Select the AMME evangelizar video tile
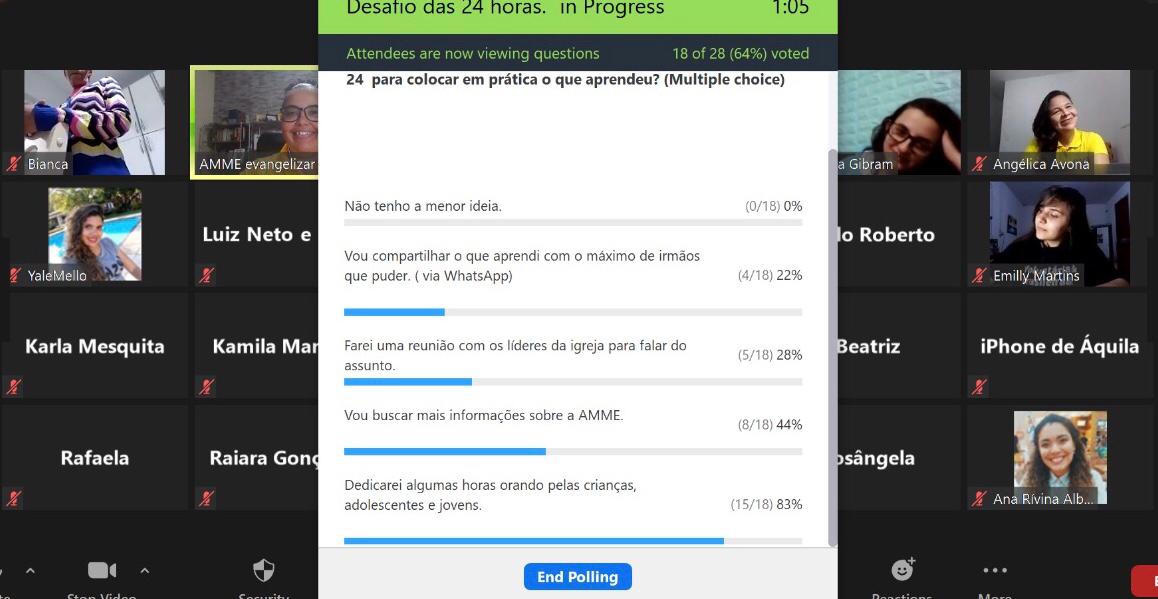The image size is (1158, 599). pos(255,122)
